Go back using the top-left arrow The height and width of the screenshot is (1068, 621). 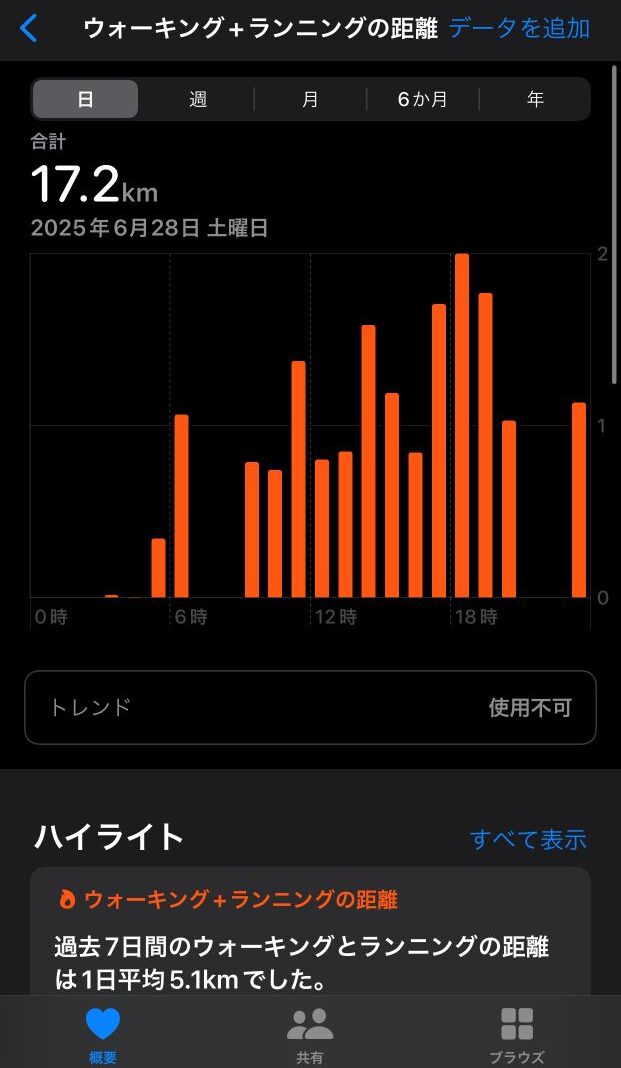29,29
